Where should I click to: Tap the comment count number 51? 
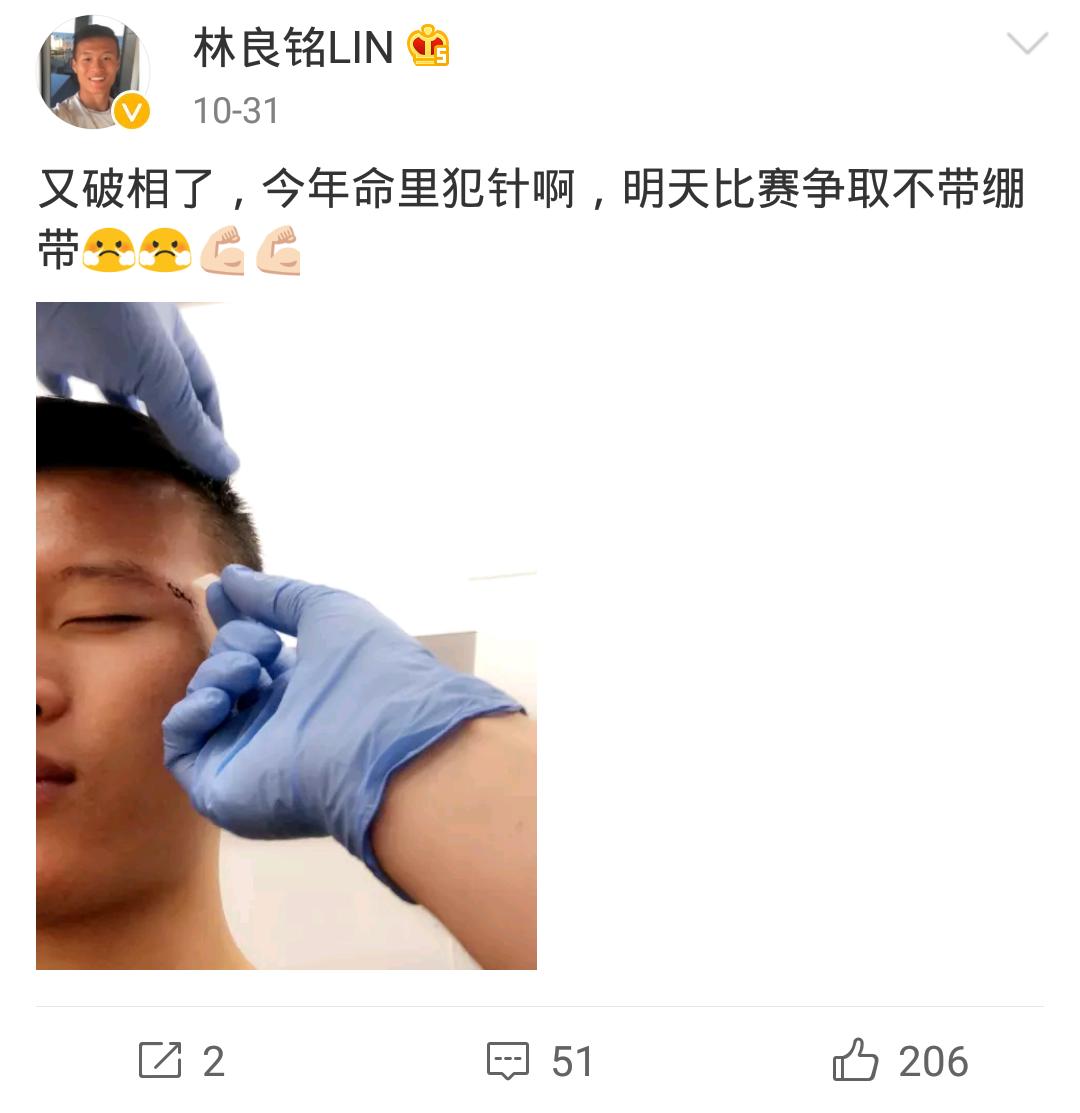tap(570, 1061)
